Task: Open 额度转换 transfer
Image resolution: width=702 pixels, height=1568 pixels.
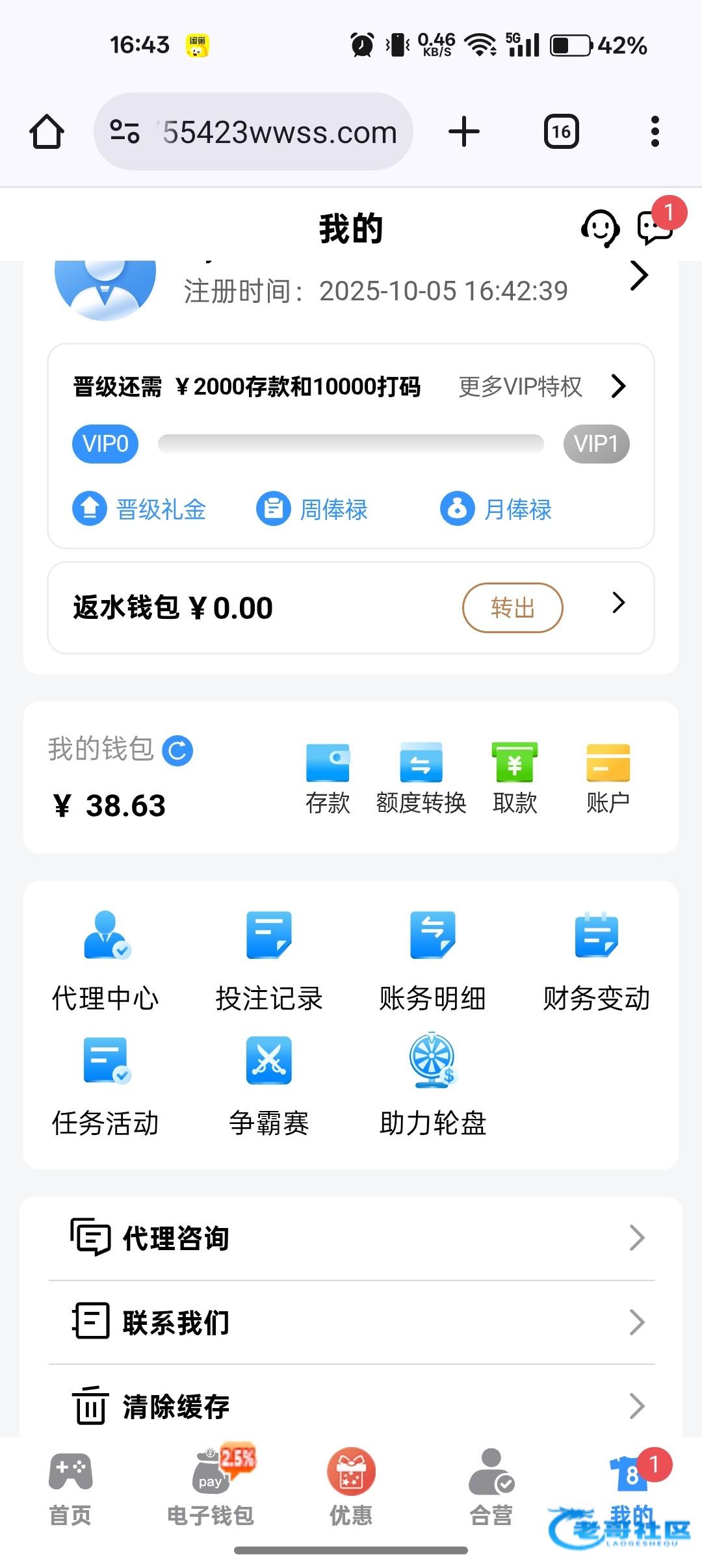Action: 421,777
